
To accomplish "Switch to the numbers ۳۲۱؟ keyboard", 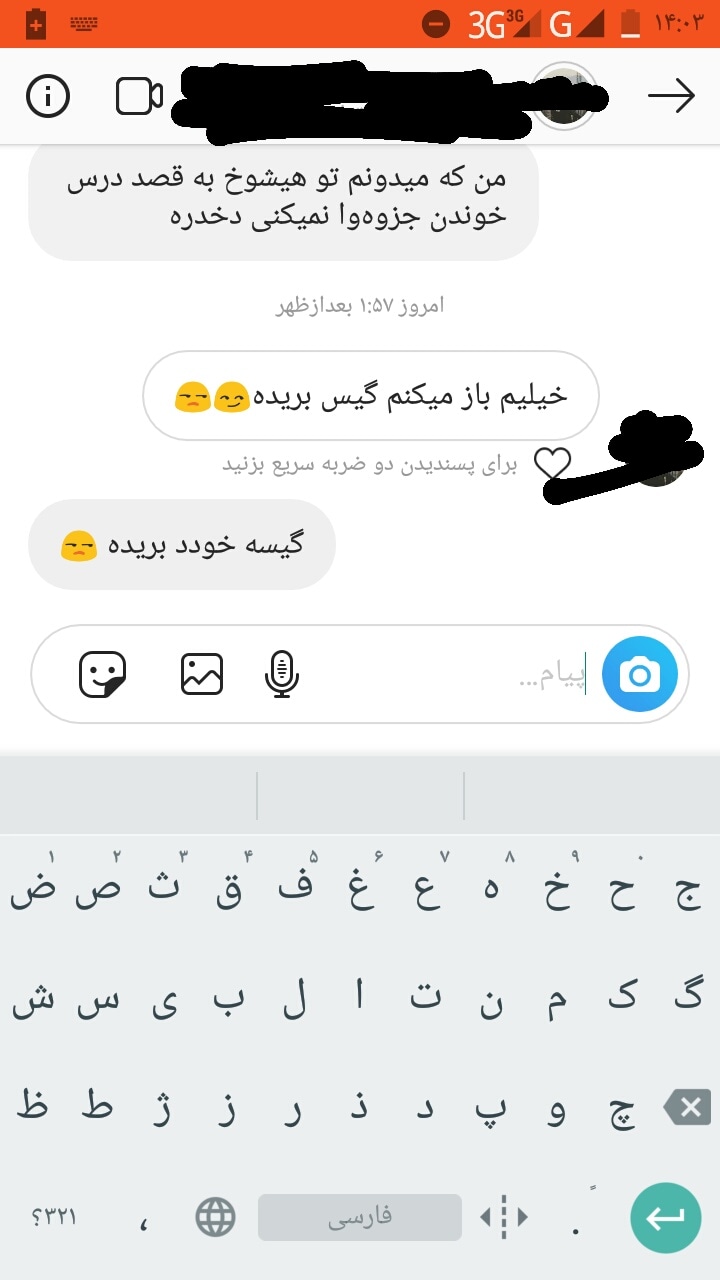I will point(54,1217).
